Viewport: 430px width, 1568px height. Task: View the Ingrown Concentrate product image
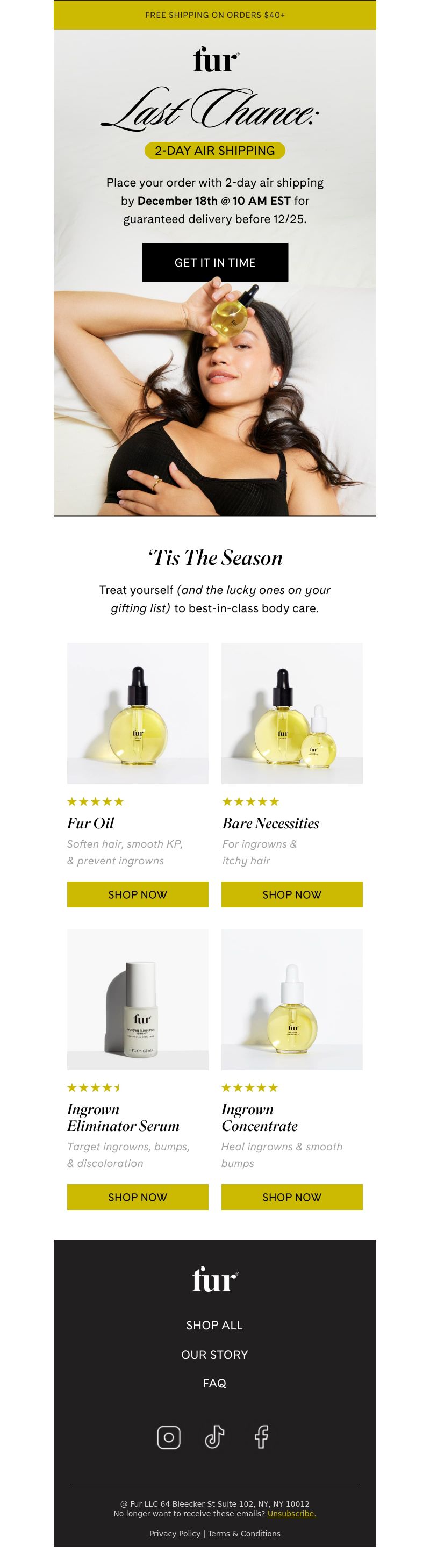[292, 999]
